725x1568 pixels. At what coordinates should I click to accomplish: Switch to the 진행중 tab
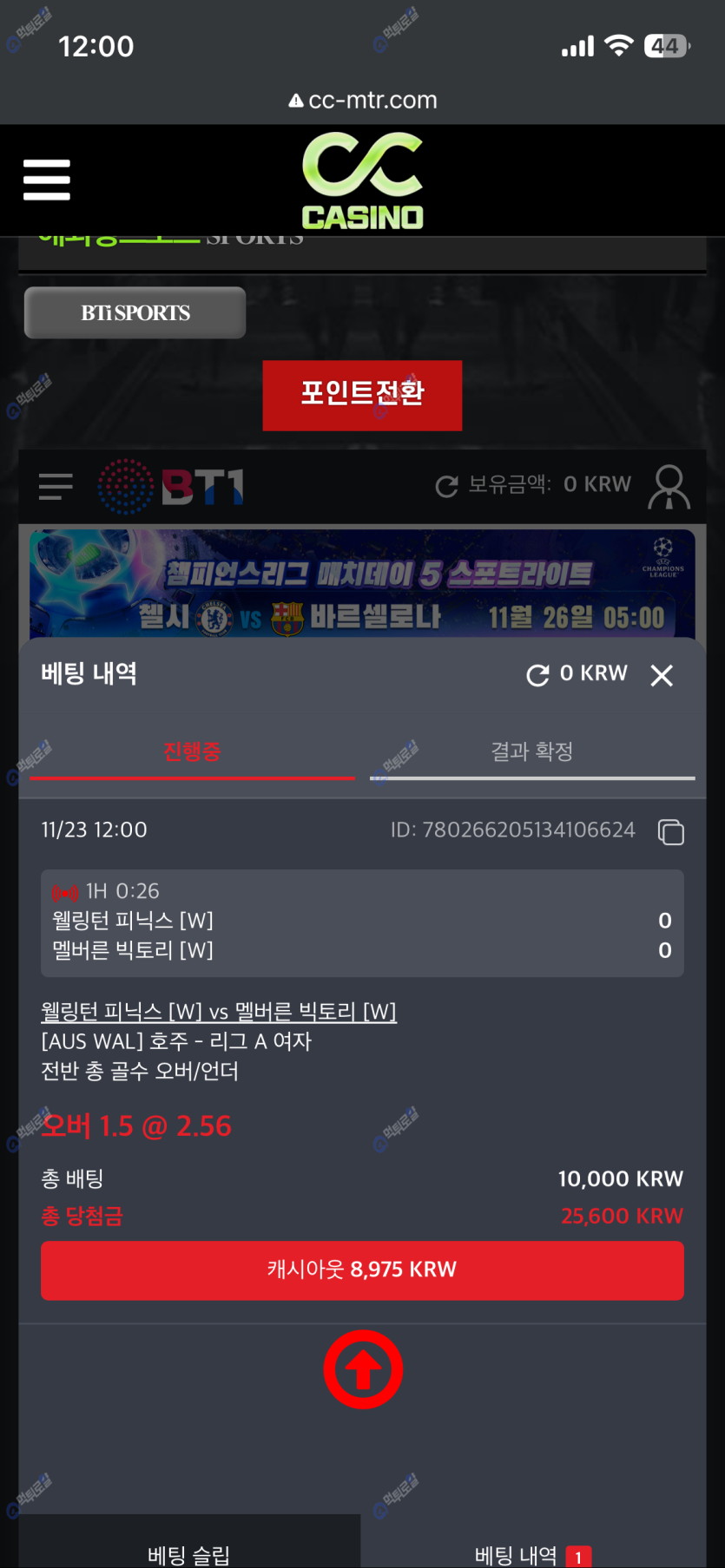(192, 751)
